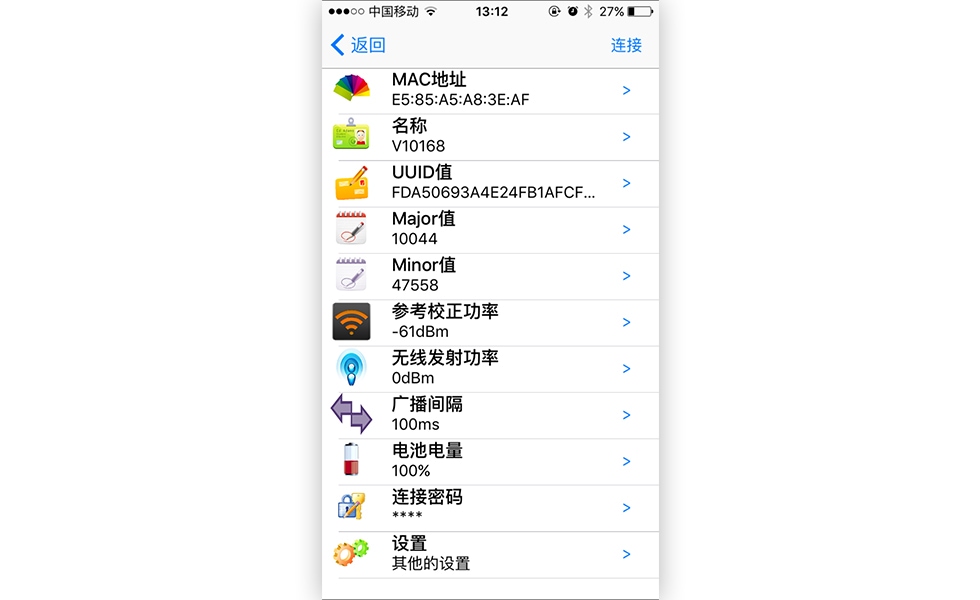Open 连接密码 password row
Viewport: 980px width, 600px height.
[x=490, y=507]
